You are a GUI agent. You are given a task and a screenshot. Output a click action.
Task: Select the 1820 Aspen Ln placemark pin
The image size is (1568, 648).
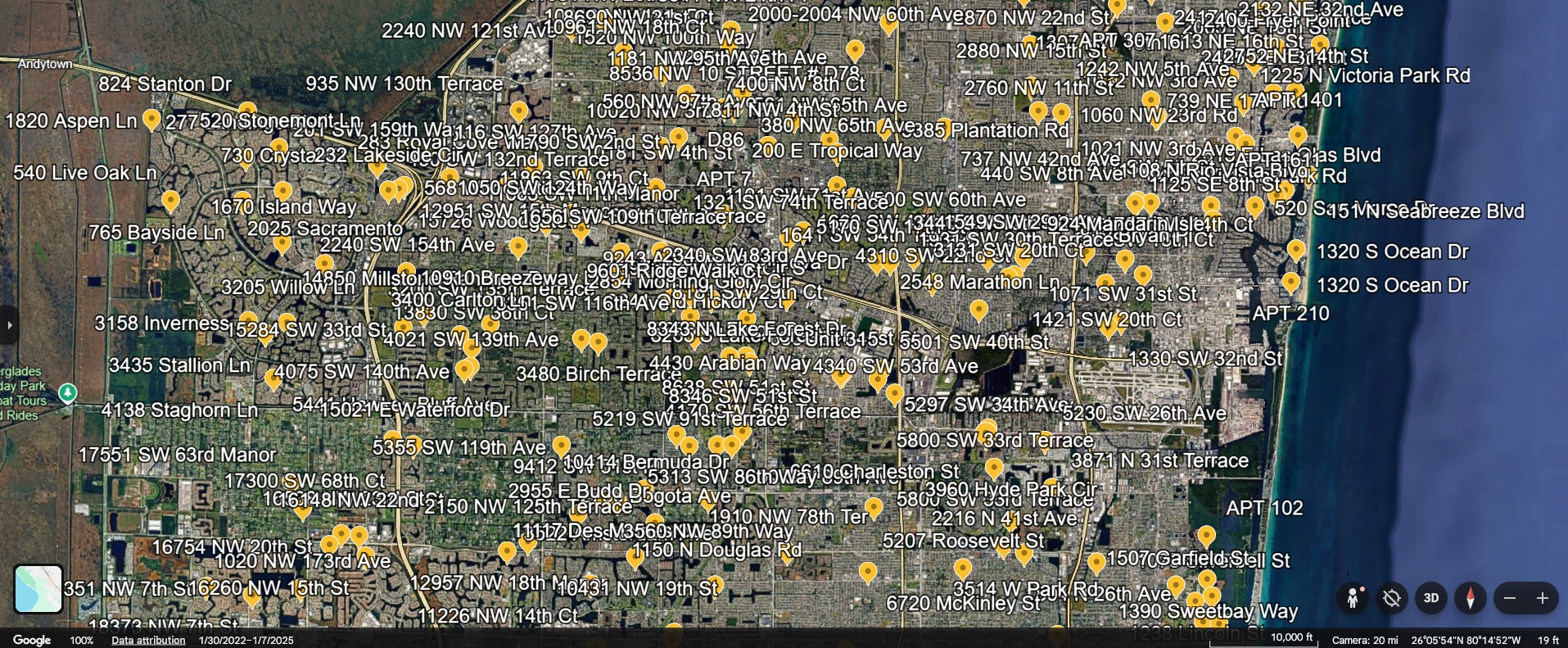pos(151,120)
